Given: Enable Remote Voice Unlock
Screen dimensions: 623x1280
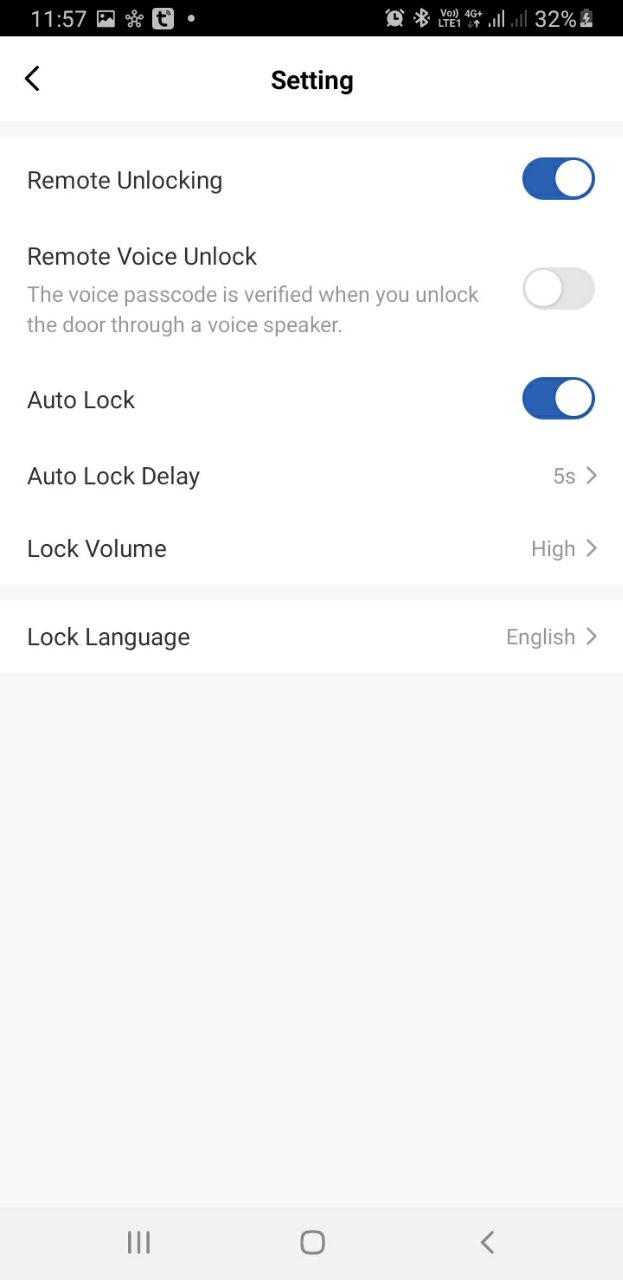Looking at the screenshot, I should pos(558,290).
